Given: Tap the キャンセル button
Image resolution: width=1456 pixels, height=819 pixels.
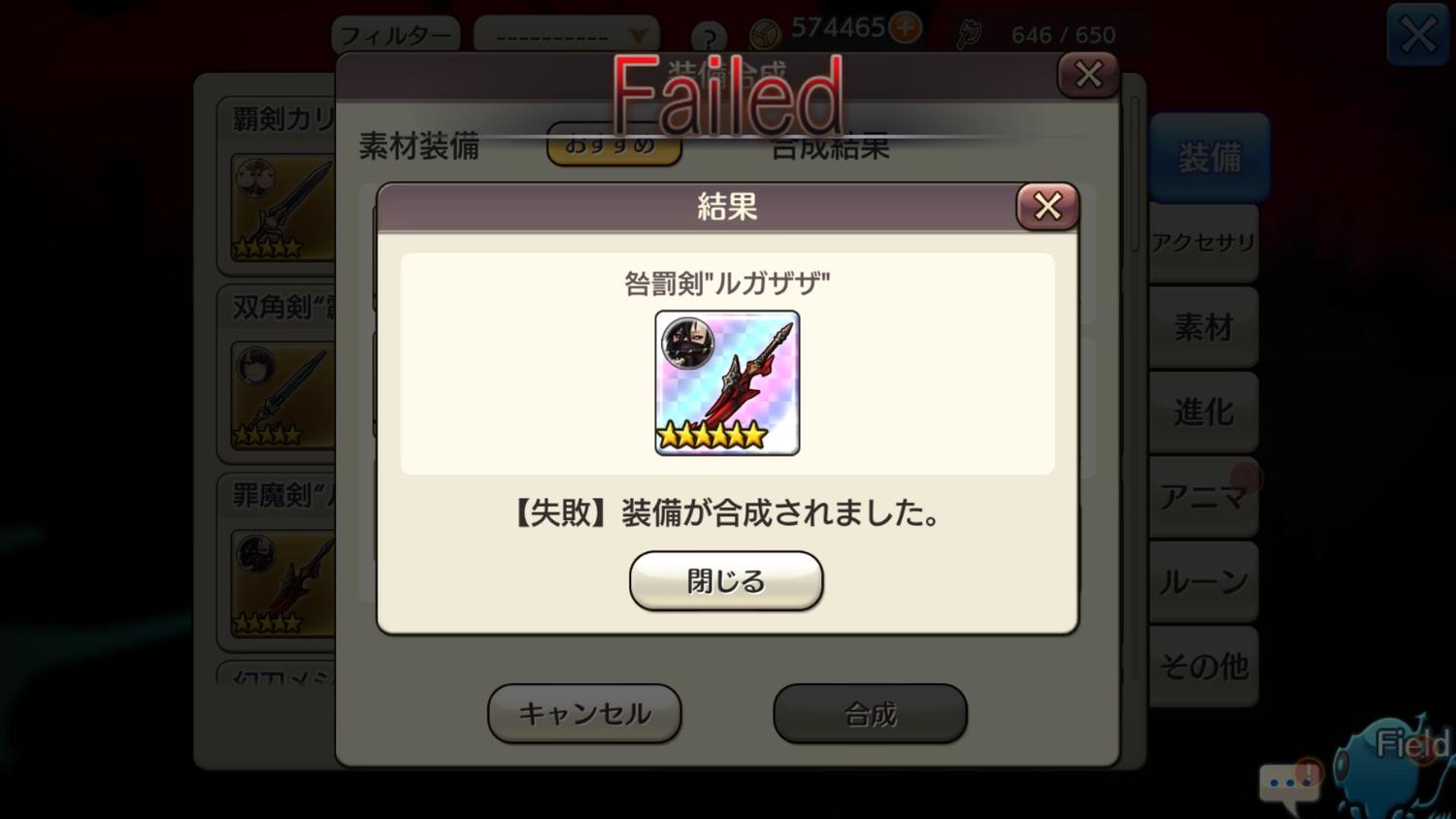Looking at the screenshot, I should click(x=584, y=713).
